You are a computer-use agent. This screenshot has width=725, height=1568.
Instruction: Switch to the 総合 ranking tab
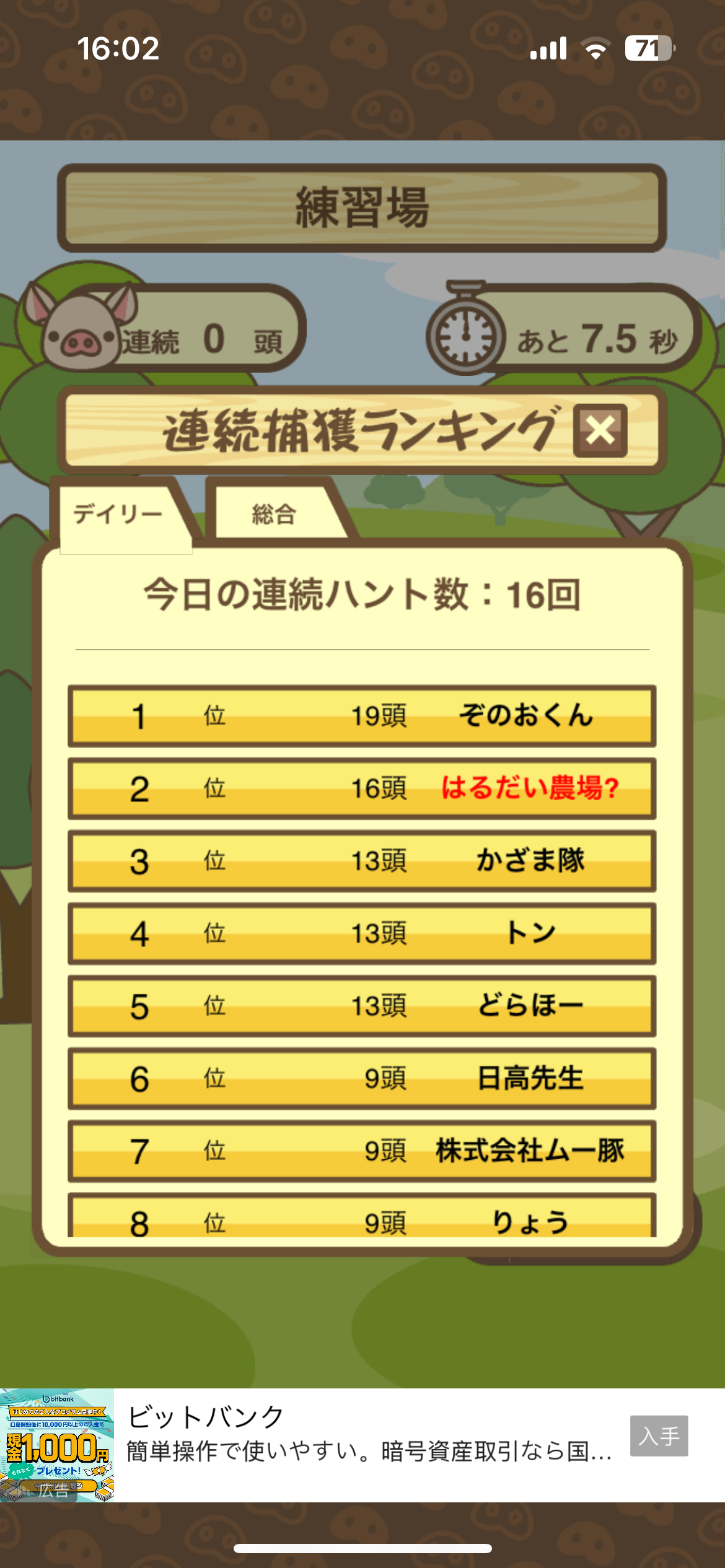(274, 514)
